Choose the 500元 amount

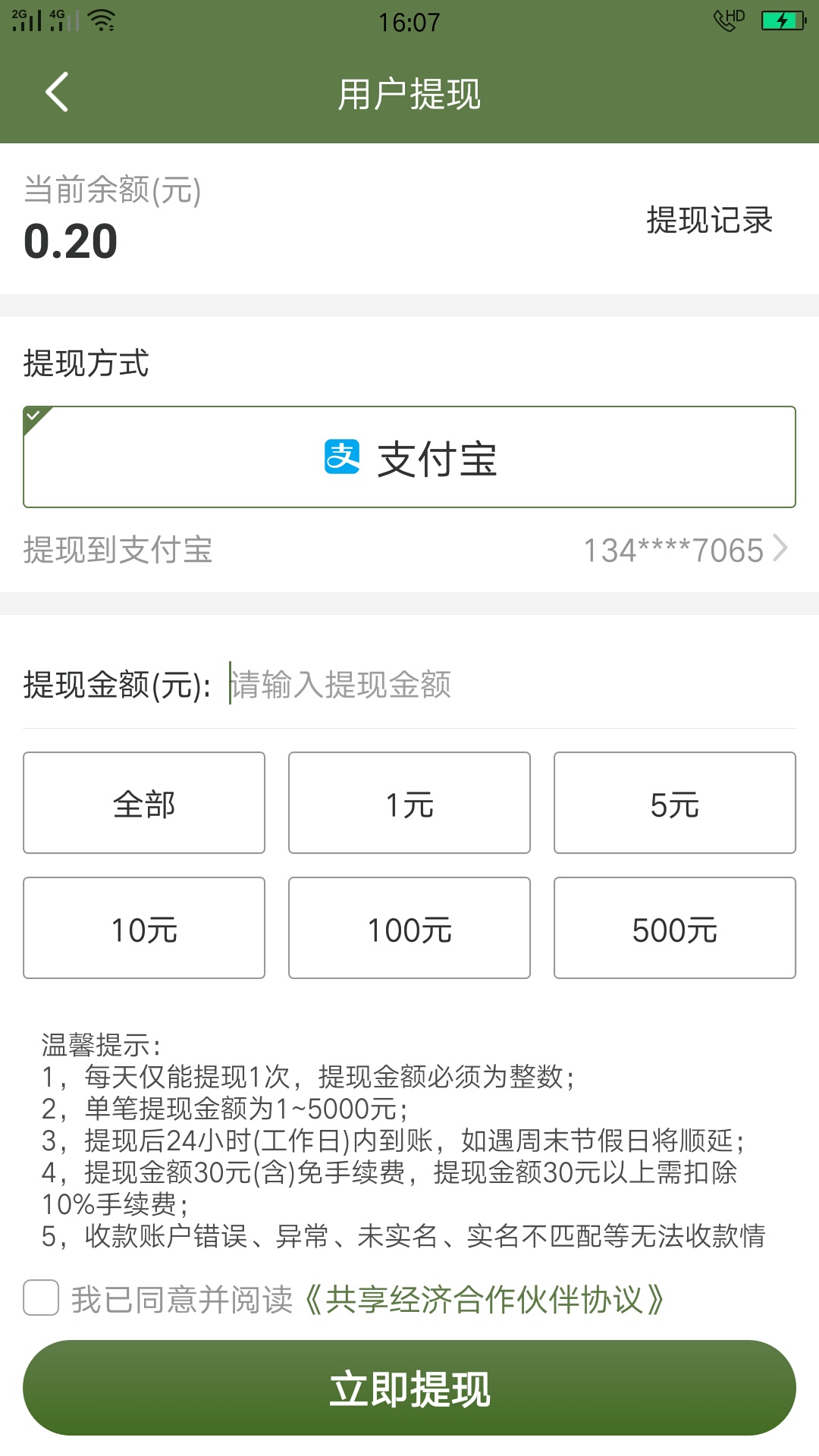[675, 928]
